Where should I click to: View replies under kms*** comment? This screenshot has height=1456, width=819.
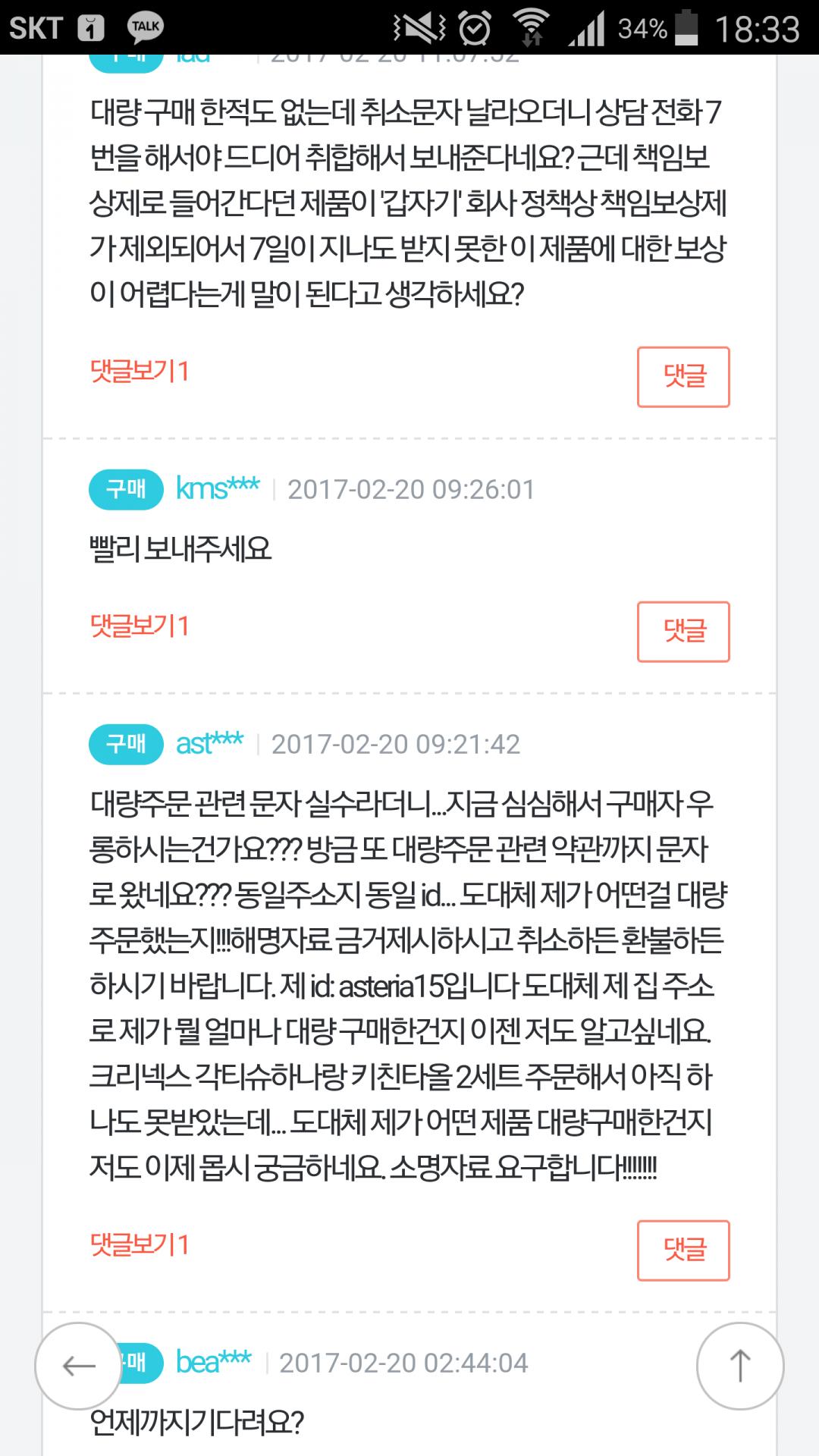pos(140,626)
